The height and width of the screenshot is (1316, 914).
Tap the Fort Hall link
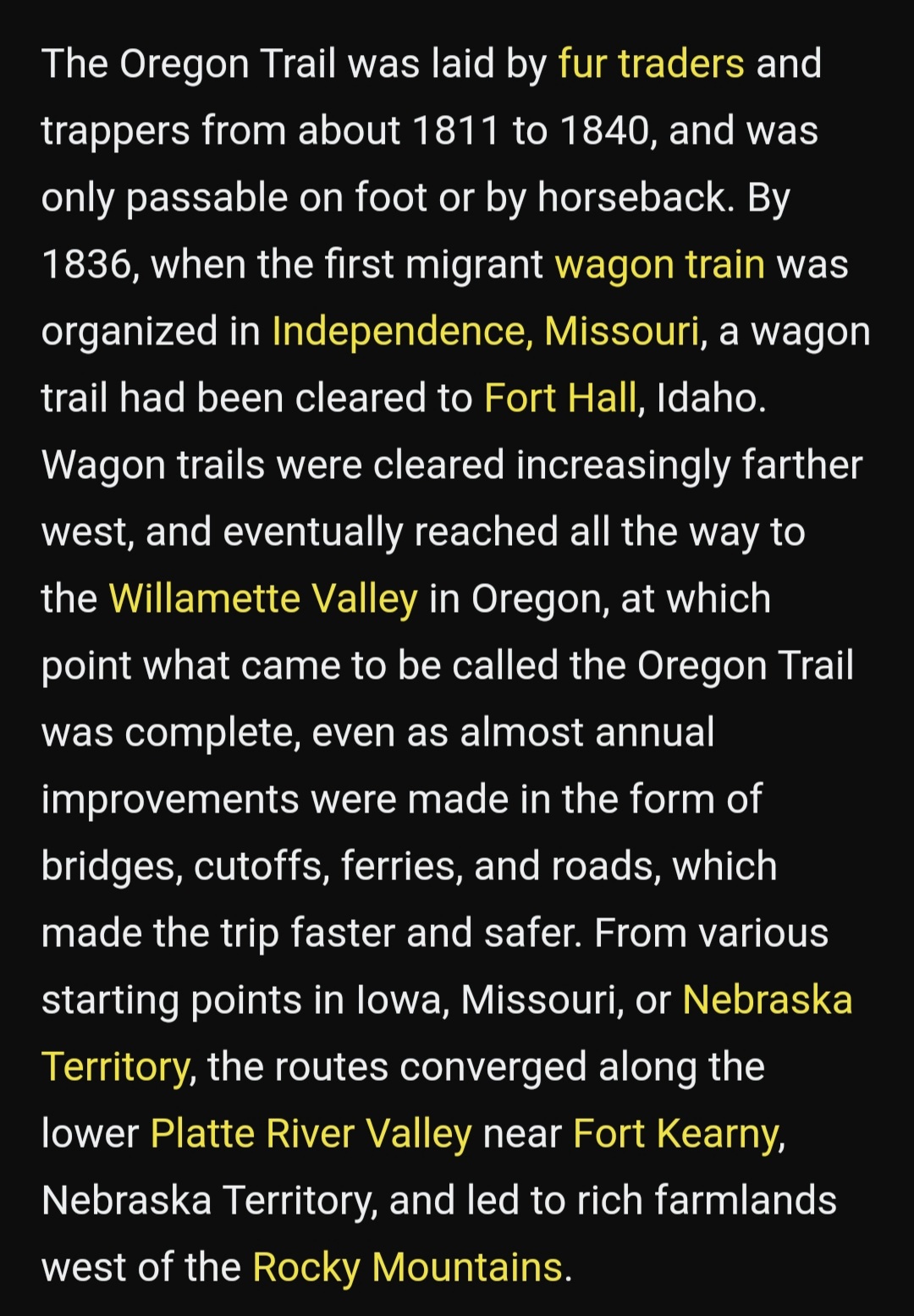(x=559, y=399)
